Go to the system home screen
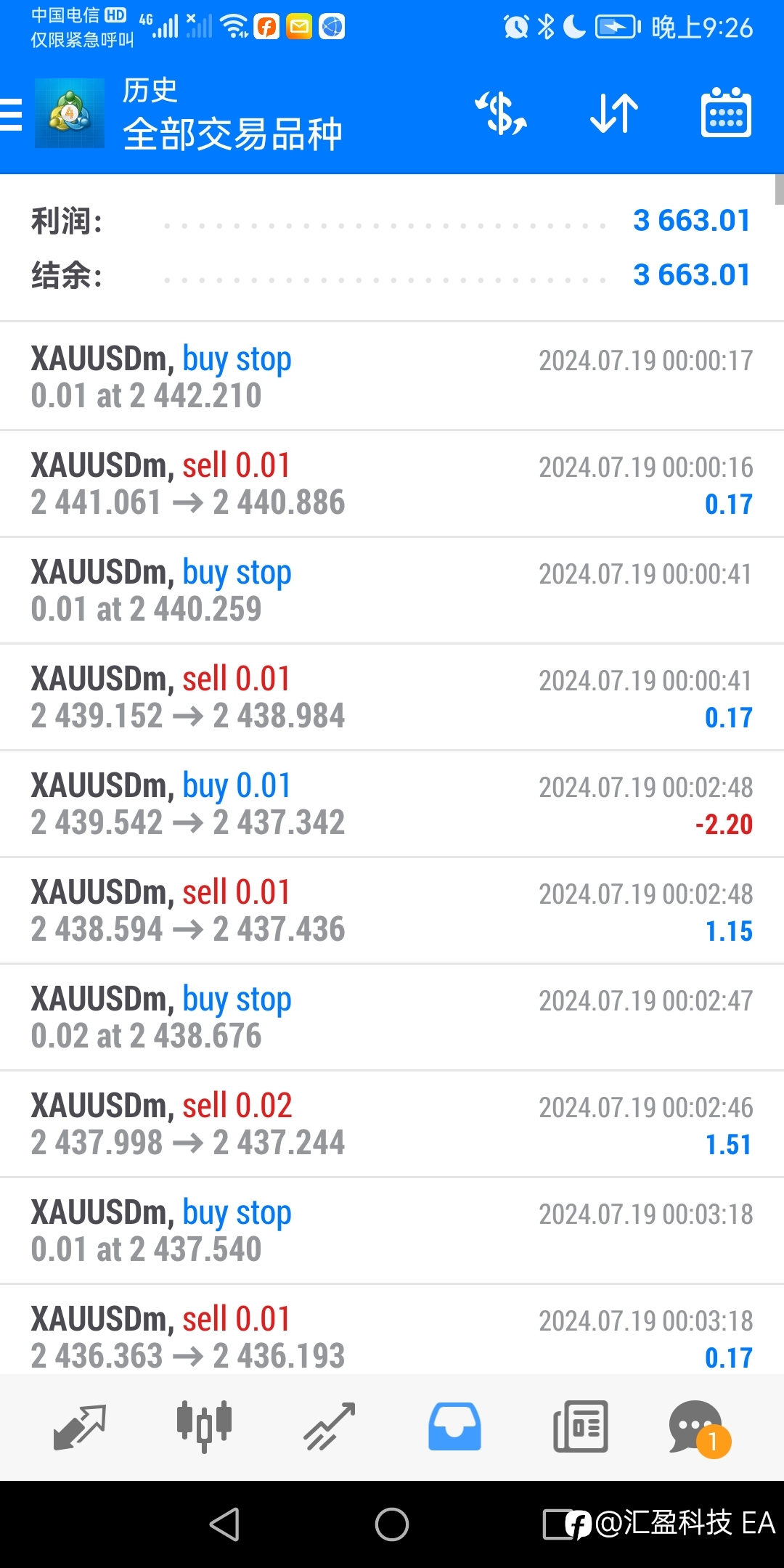The height and width of the screenshot is (1568, 784). coord(392,1524)
